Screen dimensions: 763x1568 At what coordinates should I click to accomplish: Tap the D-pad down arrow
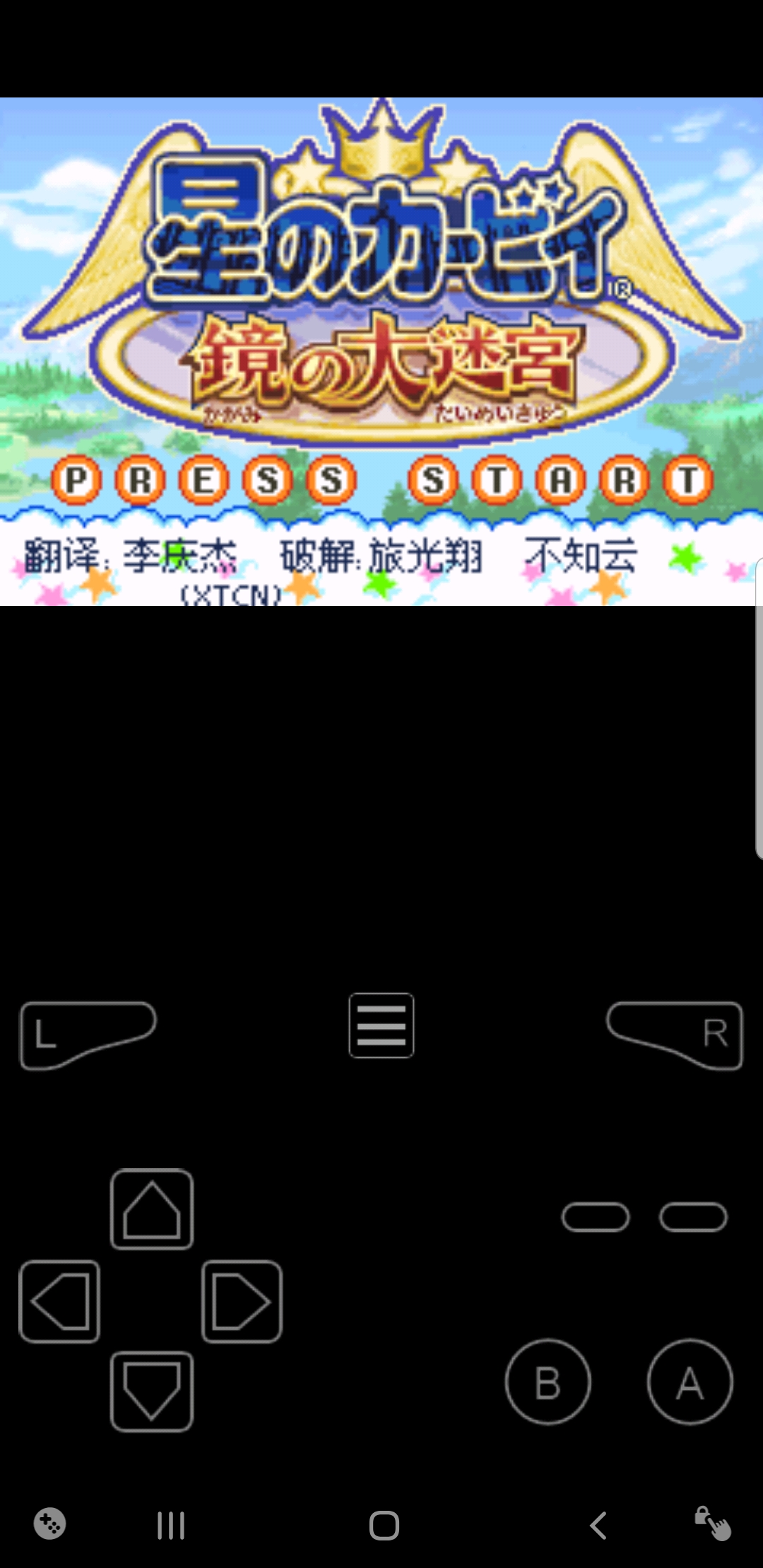click(x=152, y=1391)
